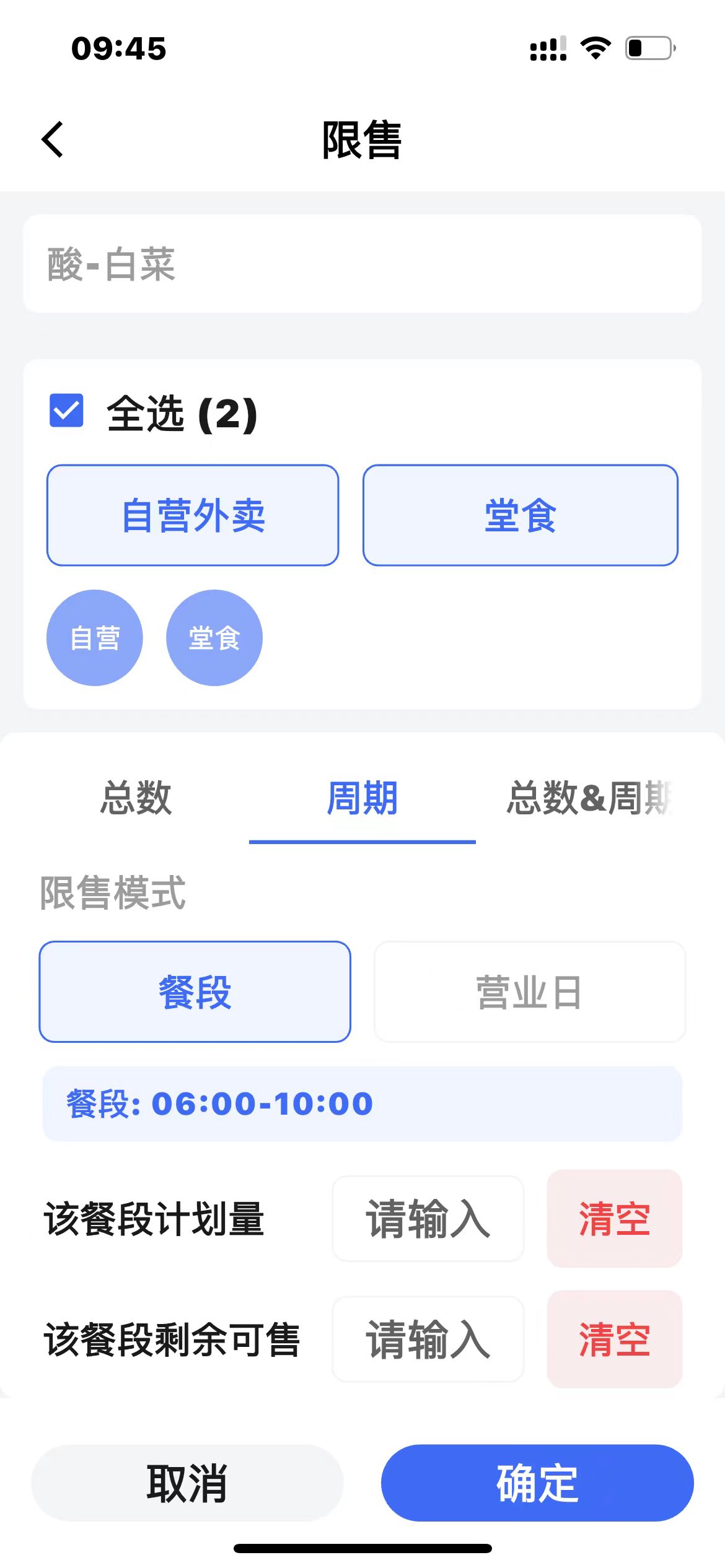Tap the round 自营 chip
The width and height of the screenshot is (725, 1568).
tap(95, 638)
